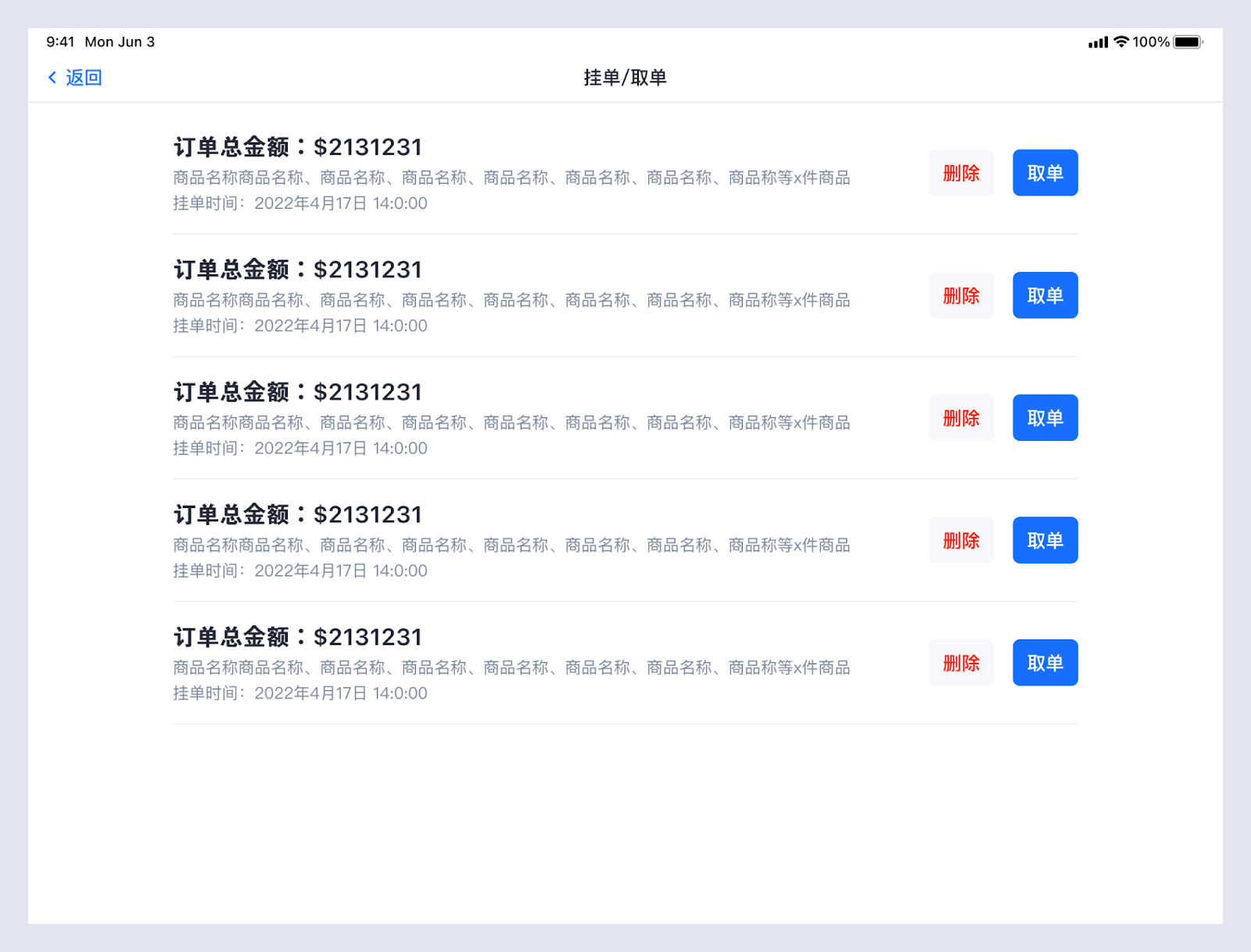This screenshot has width=1251, height=952.
Task: Go back using the 返回 button
Action: click(x=75, y=77)
